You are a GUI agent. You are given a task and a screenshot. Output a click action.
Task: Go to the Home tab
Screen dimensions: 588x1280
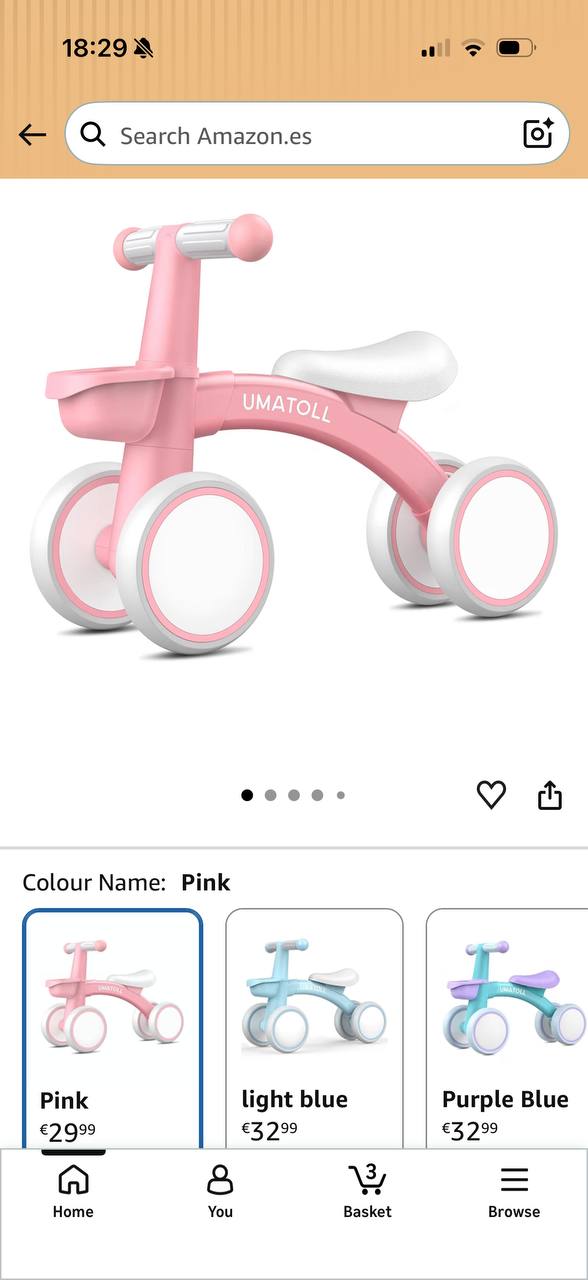(x=73, y=1192)
